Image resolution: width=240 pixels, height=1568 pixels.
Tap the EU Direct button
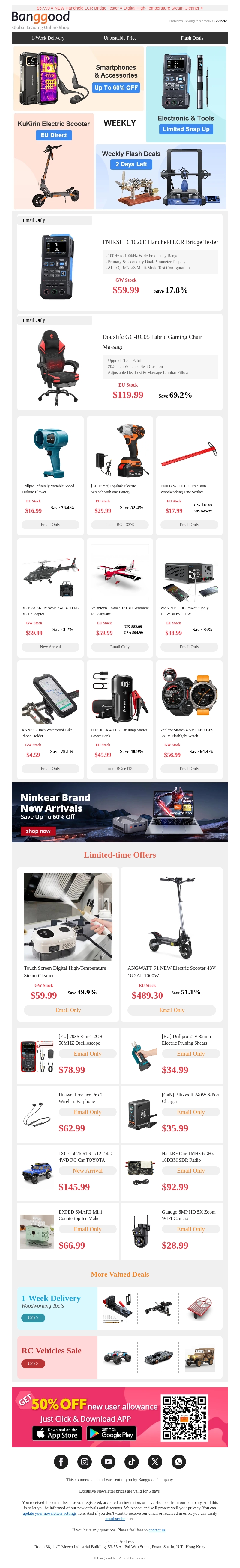[x=54, y=135]
